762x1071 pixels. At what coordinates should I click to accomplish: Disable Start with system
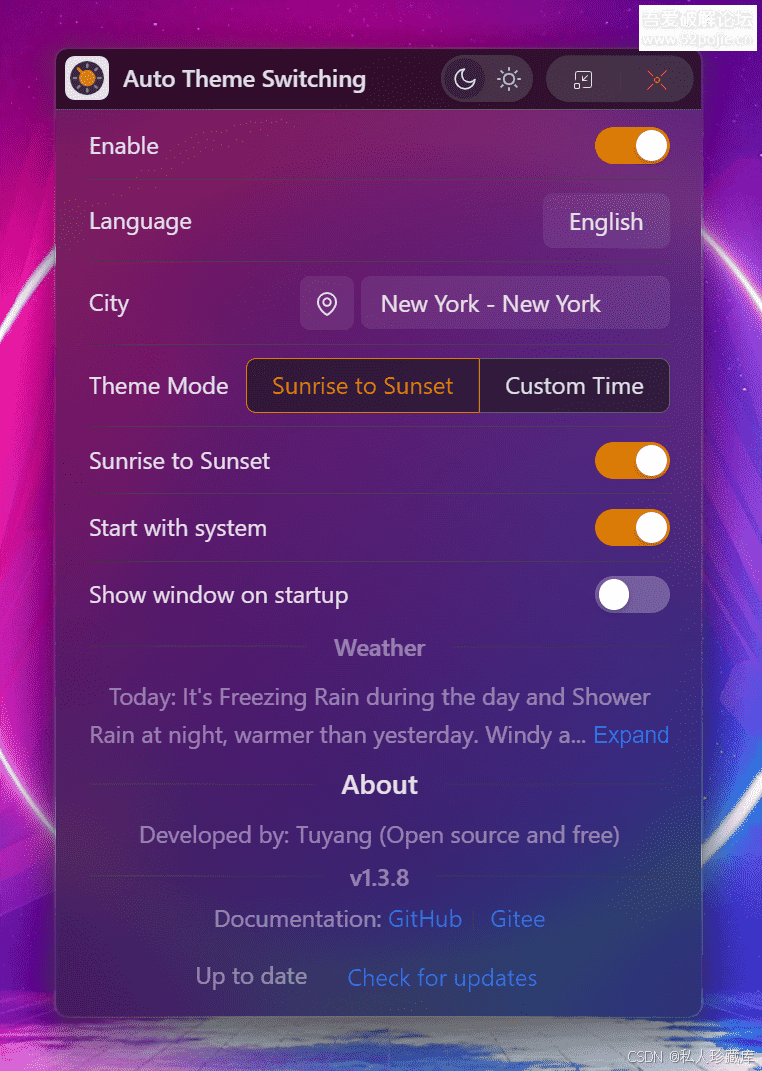(632, 528)
